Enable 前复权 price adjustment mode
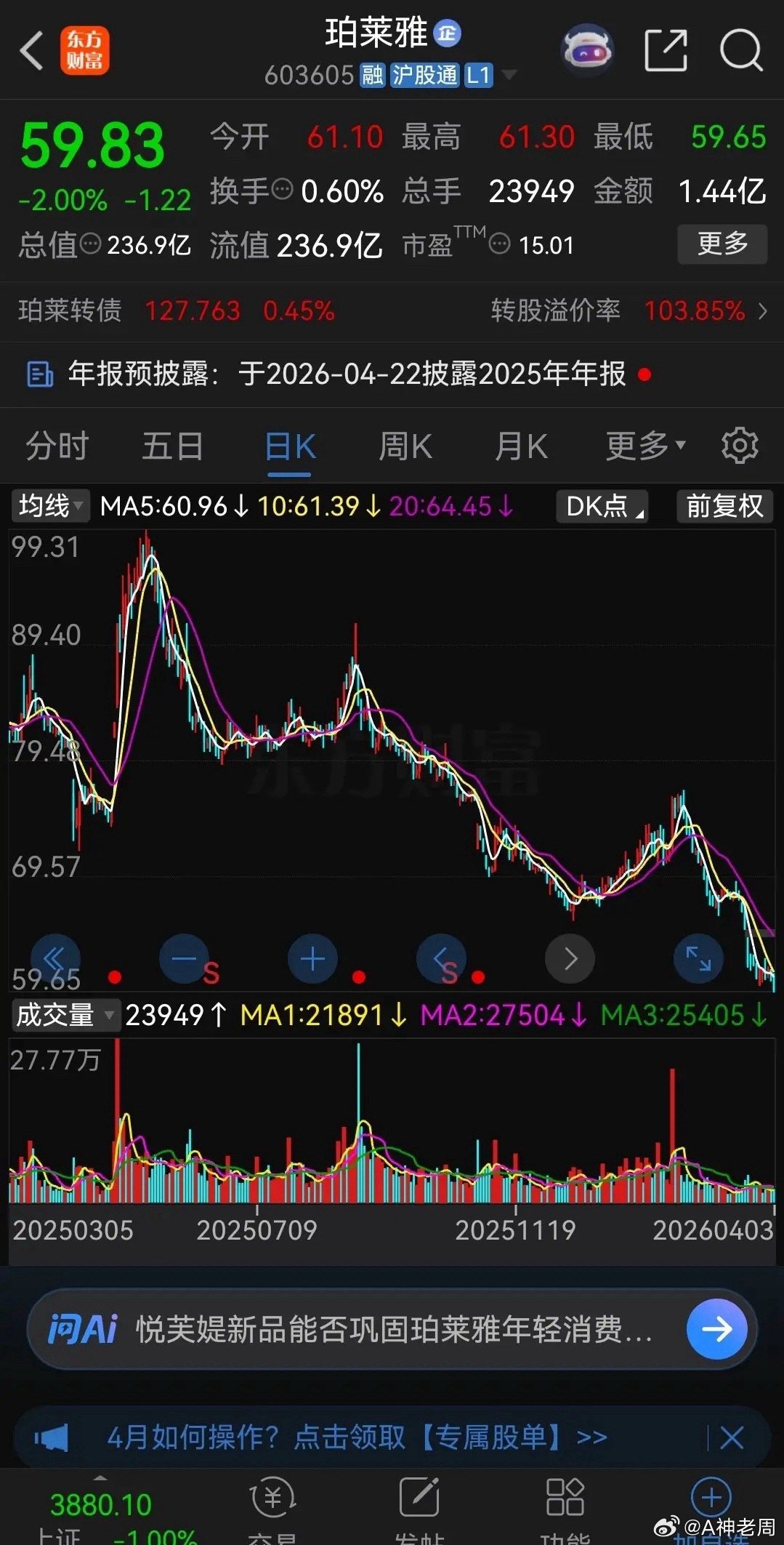The width and height of the screenshot is (784, 1545). click(723, 507)
